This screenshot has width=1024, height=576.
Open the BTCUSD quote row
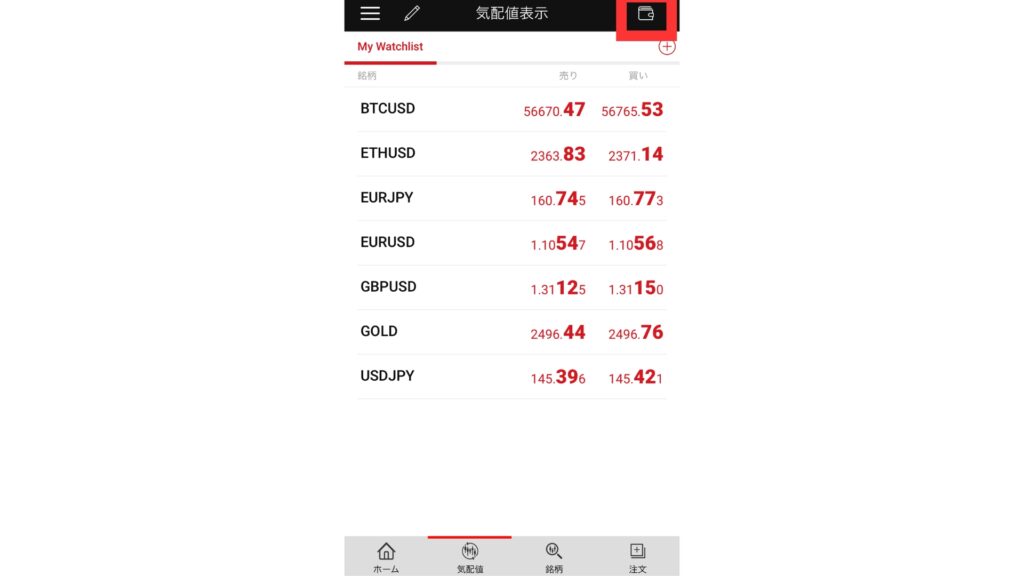[511, 109]
